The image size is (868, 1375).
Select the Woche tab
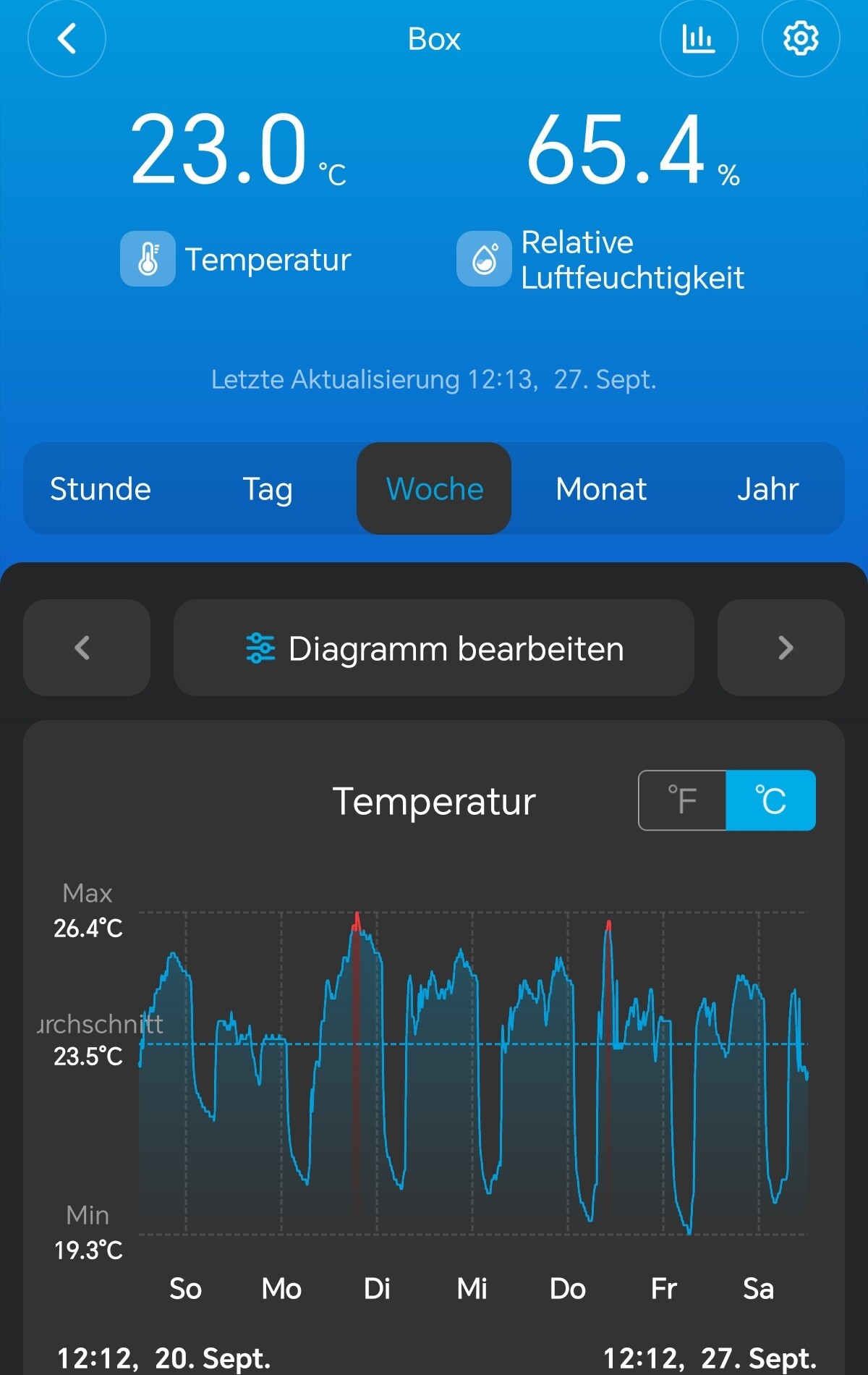tap(434, 489)
